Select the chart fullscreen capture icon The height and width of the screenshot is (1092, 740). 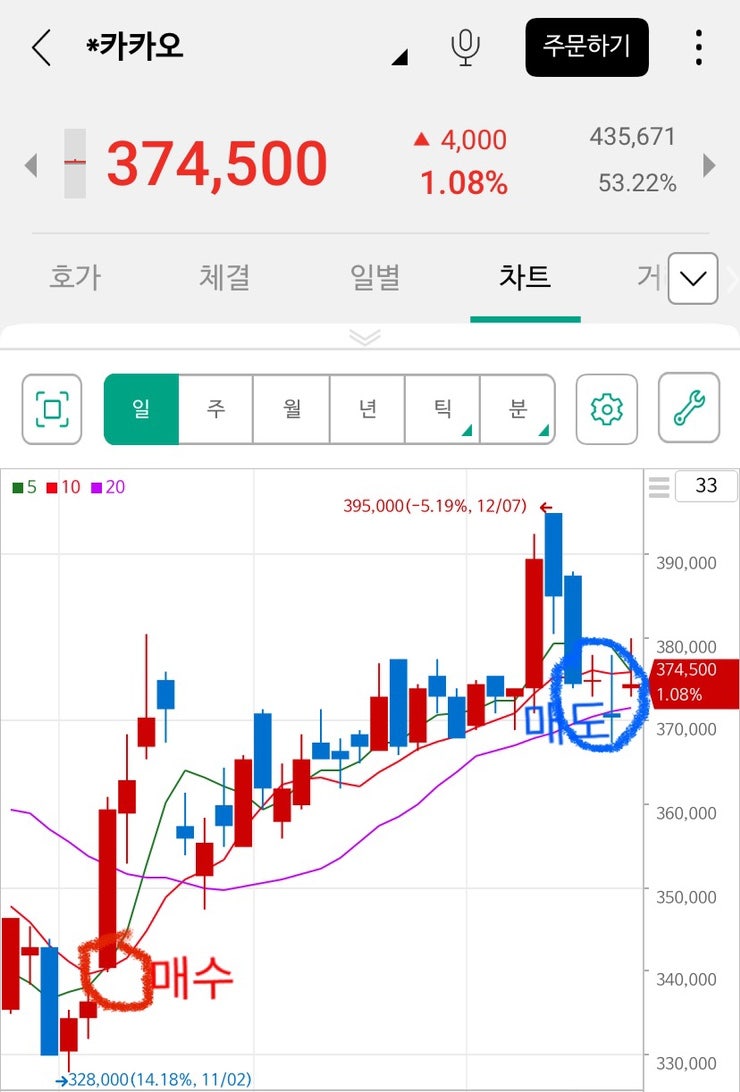coord(51,410)
